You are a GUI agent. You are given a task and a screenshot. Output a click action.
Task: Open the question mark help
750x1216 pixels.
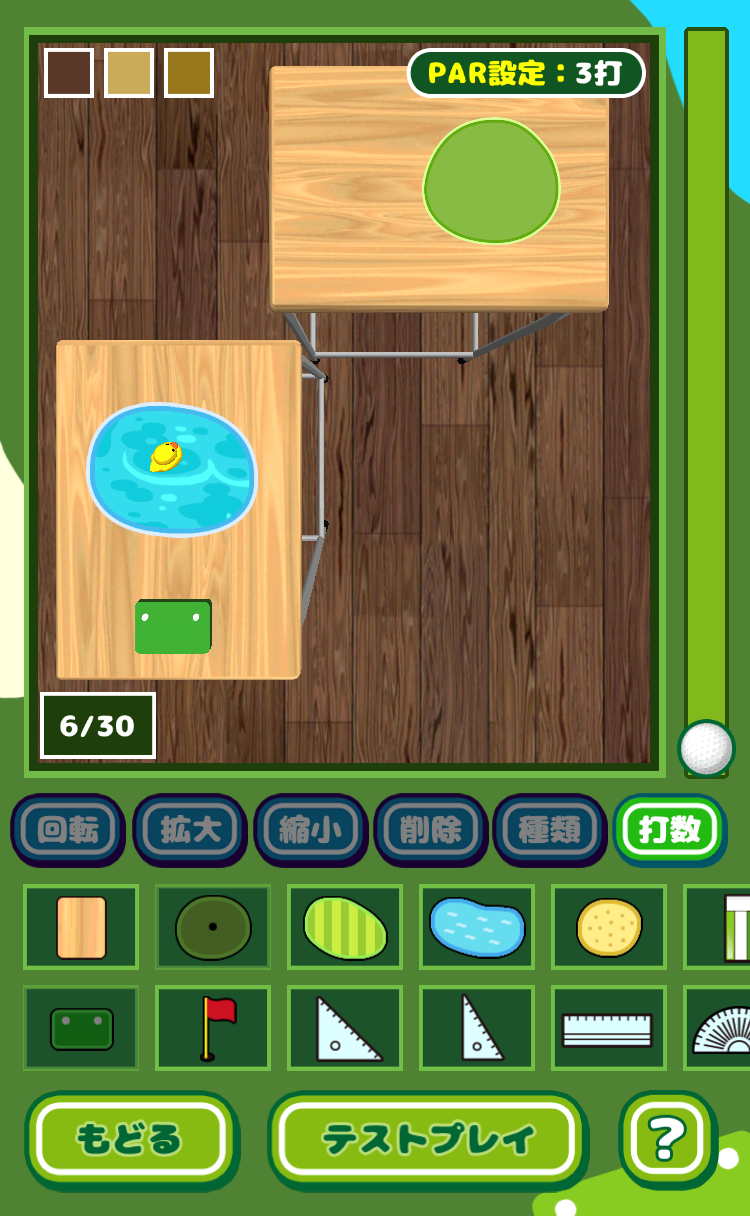point(667,1137)
